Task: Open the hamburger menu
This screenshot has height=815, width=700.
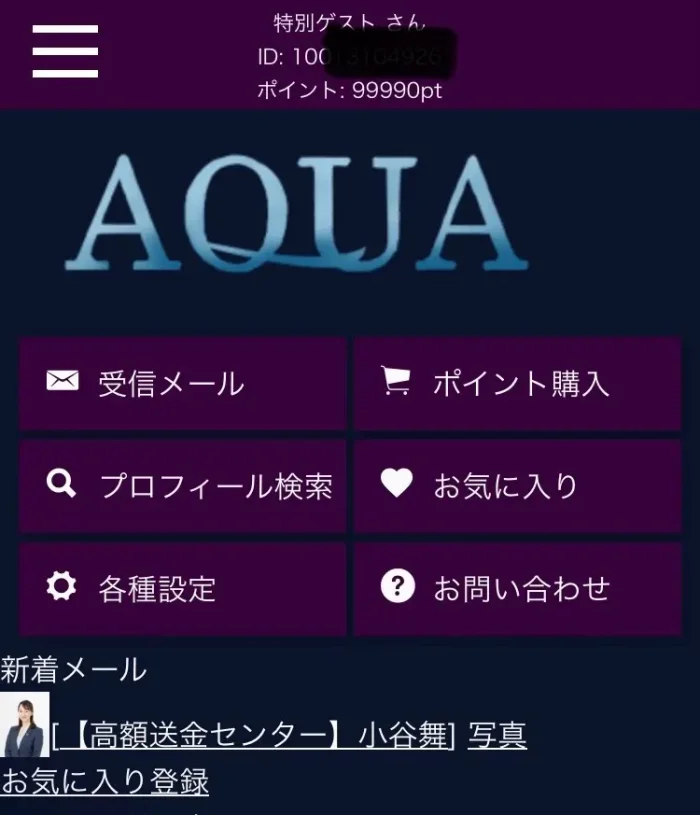Action: coord(65,51)
